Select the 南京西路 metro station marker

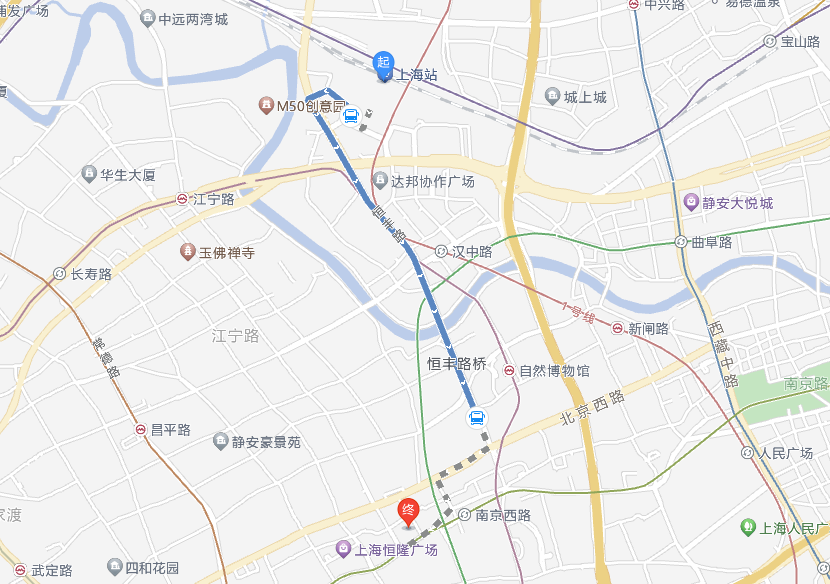[464, 515]
